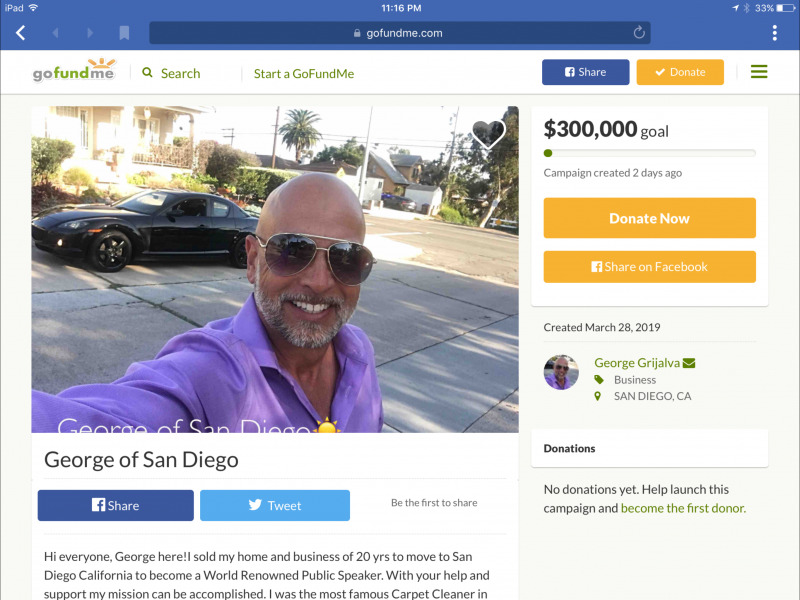
Task: Open the browser overflow menu
Action: click(774, 33)
